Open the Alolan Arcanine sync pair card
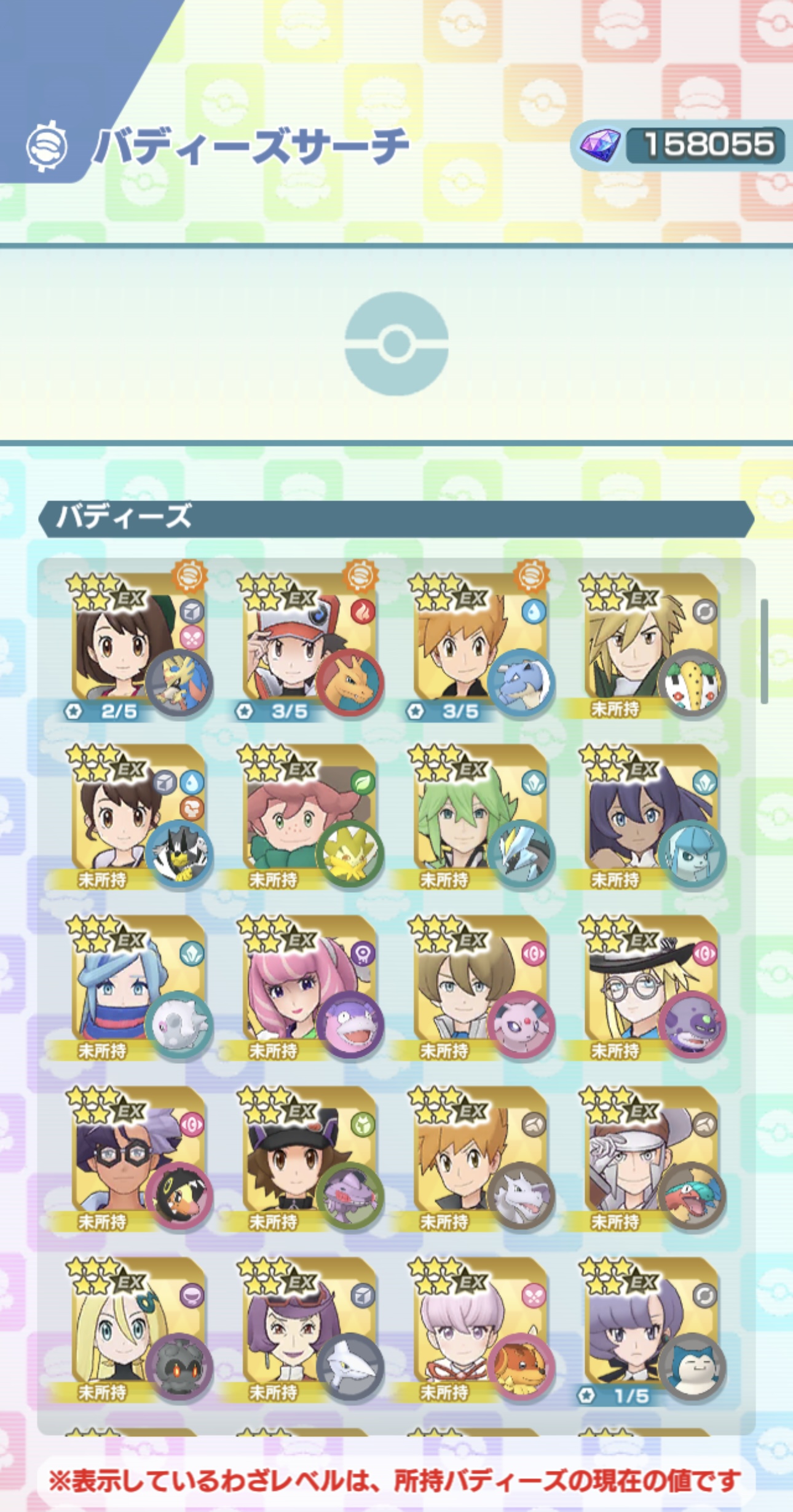This screenshot has height=1512, width=793. click(x=480, y=1329)
